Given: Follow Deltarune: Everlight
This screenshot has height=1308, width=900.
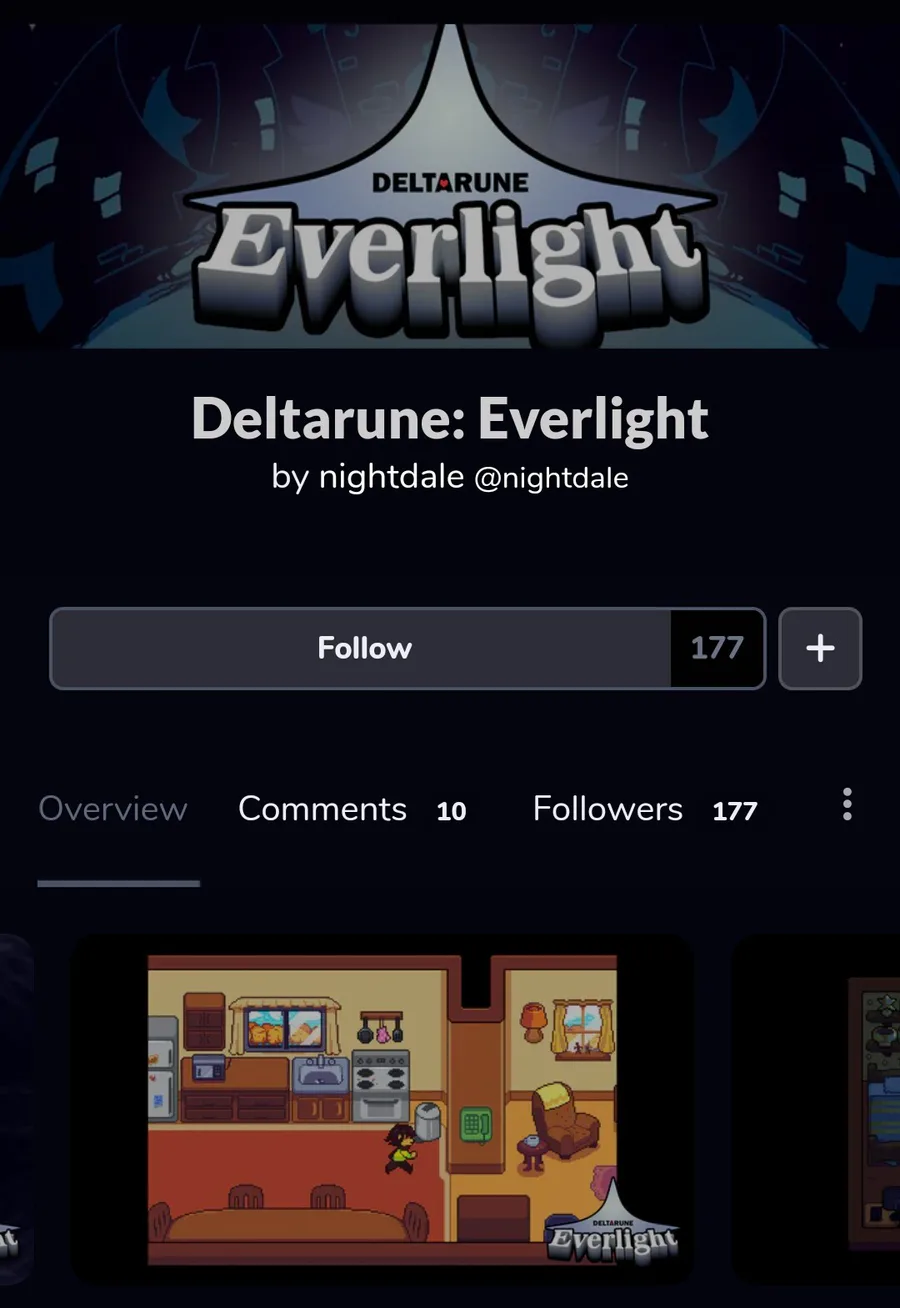Looking at the screenshot, I should [x=364, y=648].
